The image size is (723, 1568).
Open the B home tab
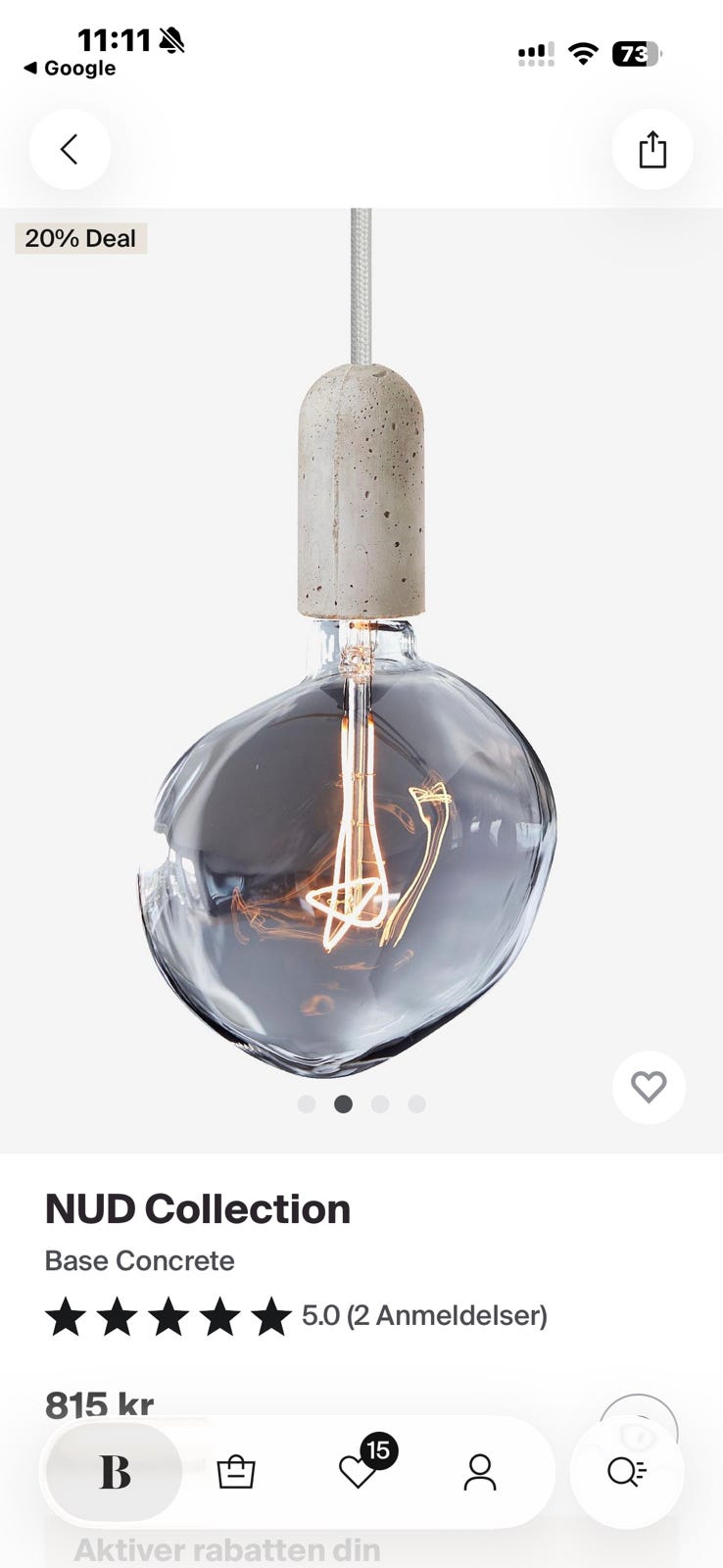tap(115, 1472)
